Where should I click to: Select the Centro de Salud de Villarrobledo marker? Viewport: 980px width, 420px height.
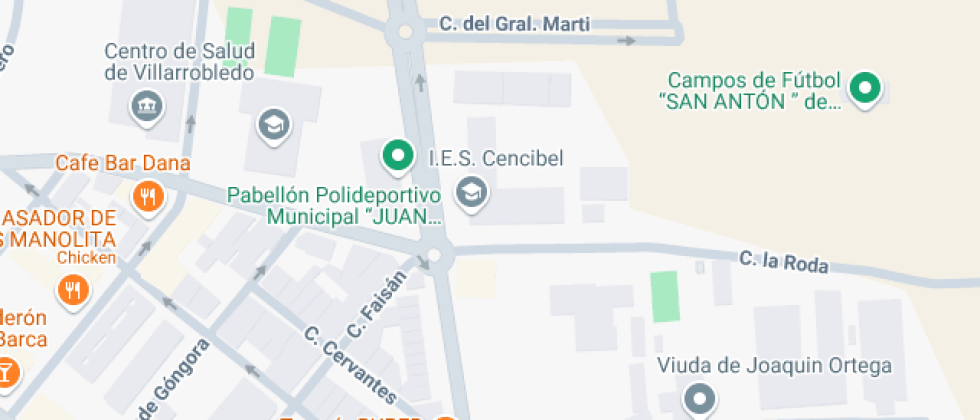[146, 103]
